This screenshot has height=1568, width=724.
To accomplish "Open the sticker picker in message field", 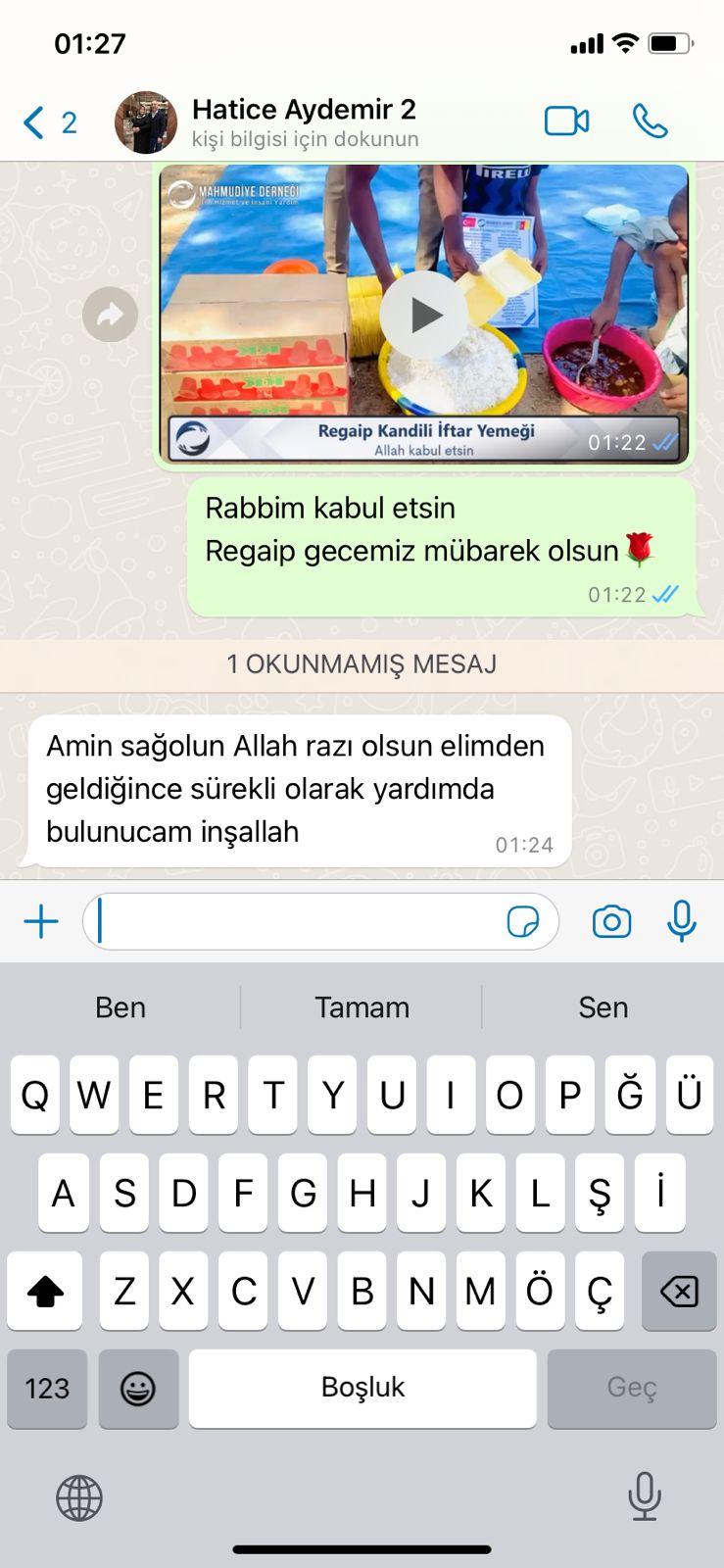I will [523, 922].
